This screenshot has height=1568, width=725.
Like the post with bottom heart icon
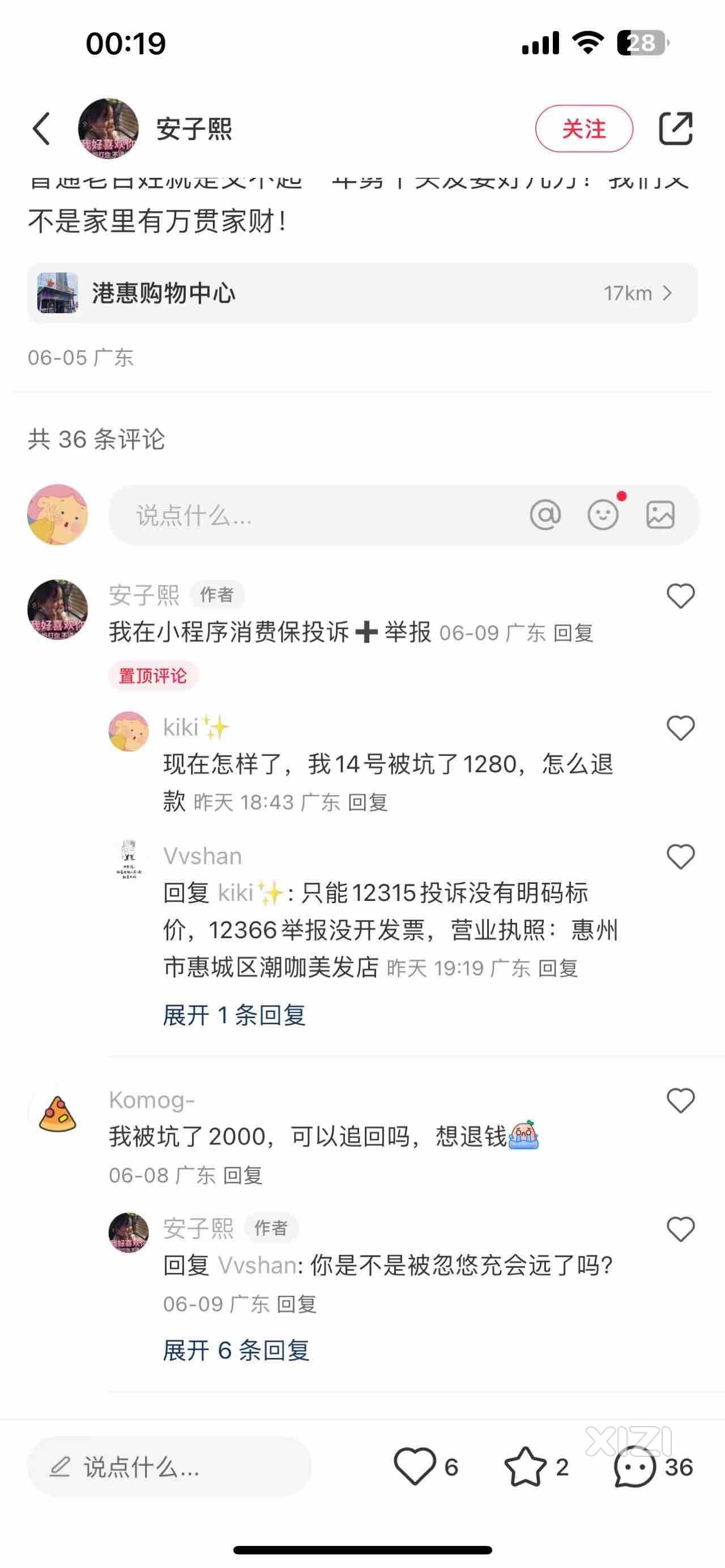click(415, 1467)
